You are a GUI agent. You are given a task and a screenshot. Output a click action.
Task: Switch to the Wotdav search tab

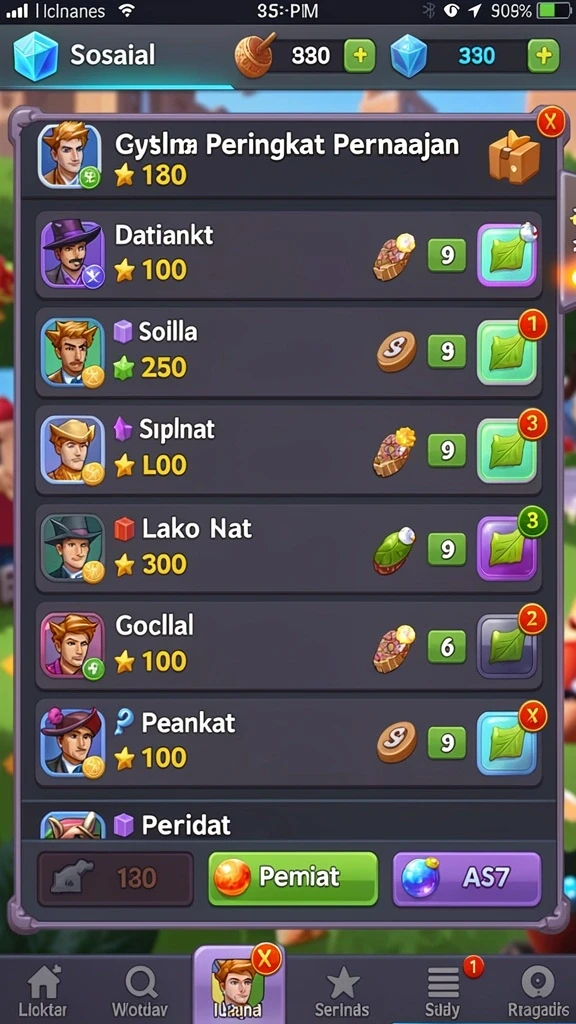[140, 990]
